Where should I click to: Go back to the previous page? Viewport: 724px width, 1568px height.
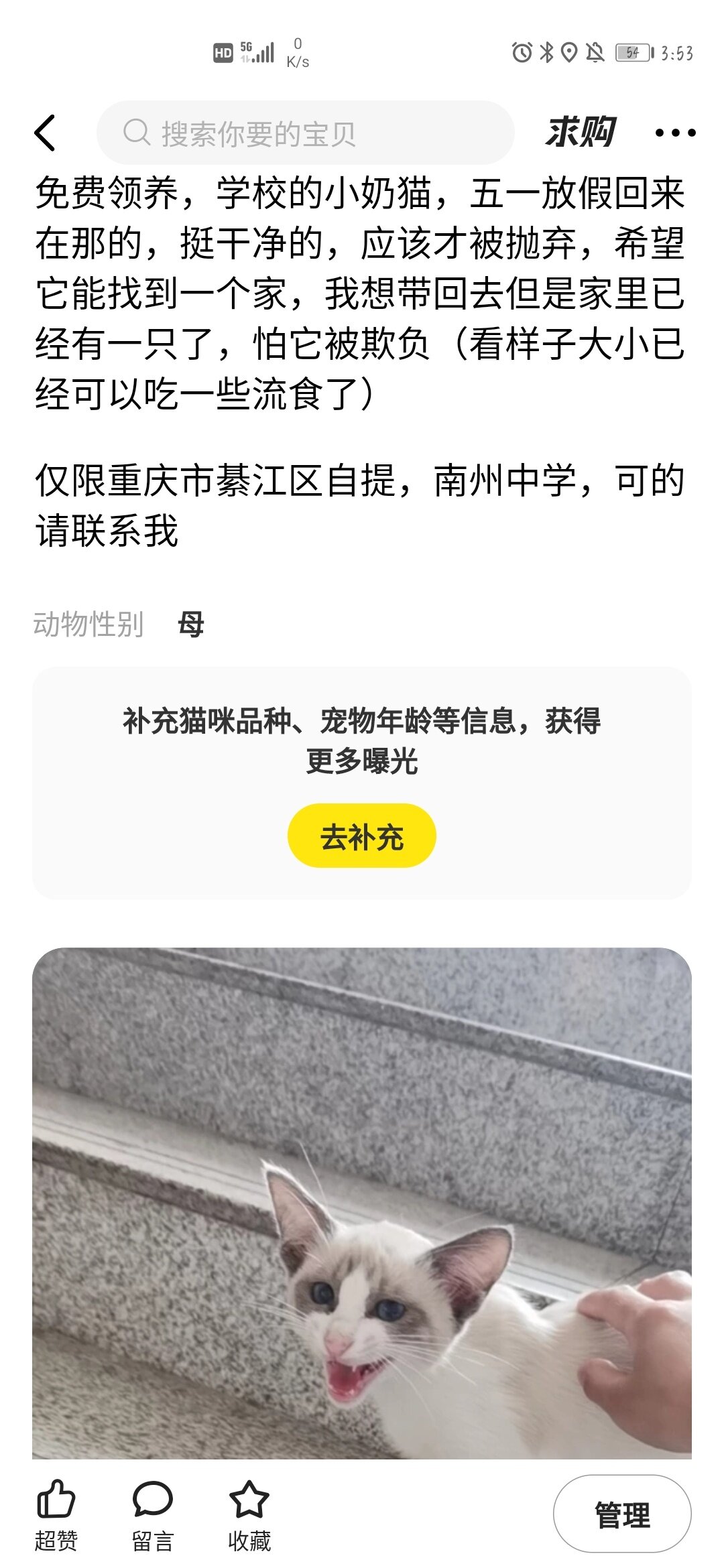point(46,133)
